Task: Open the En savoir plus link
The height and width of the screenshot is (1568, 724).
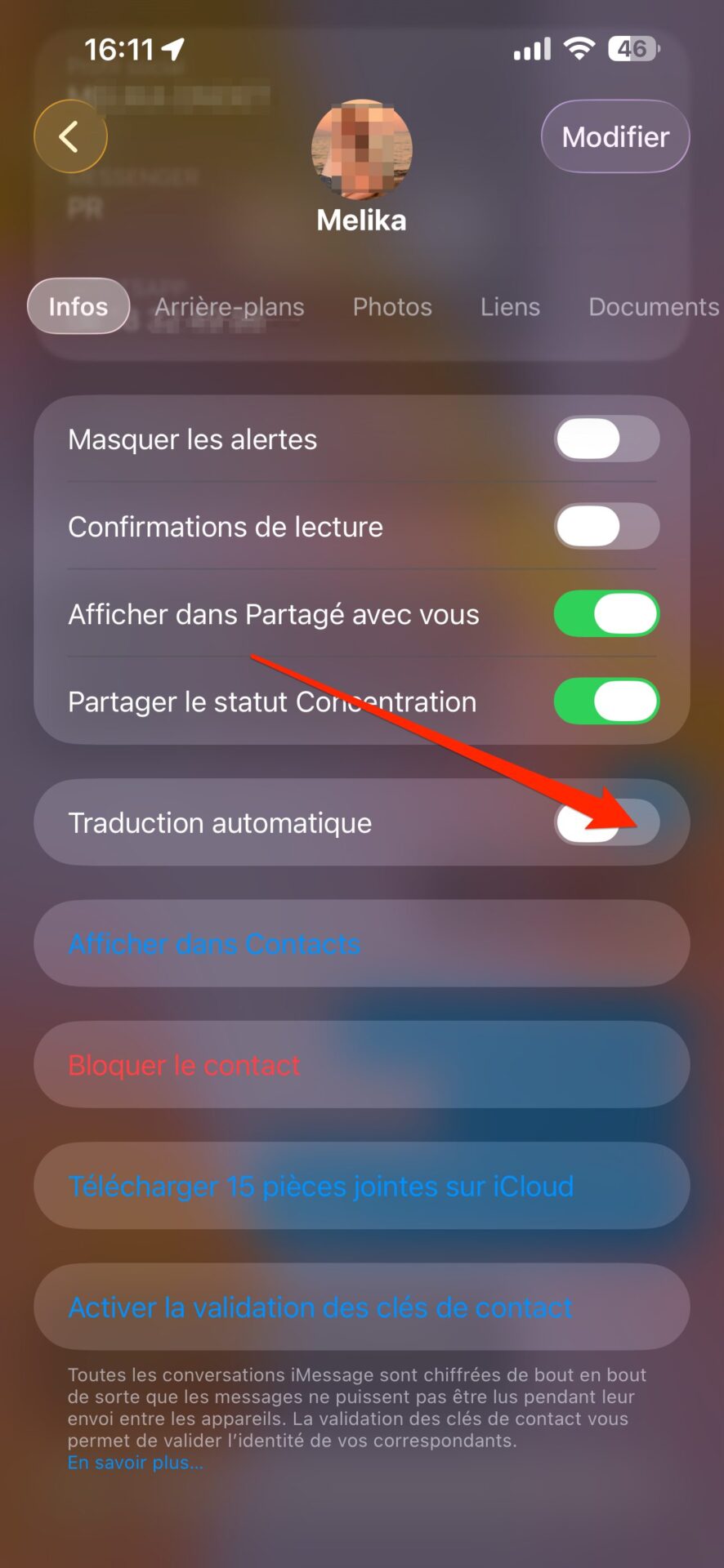Action: click(136, 1463)
